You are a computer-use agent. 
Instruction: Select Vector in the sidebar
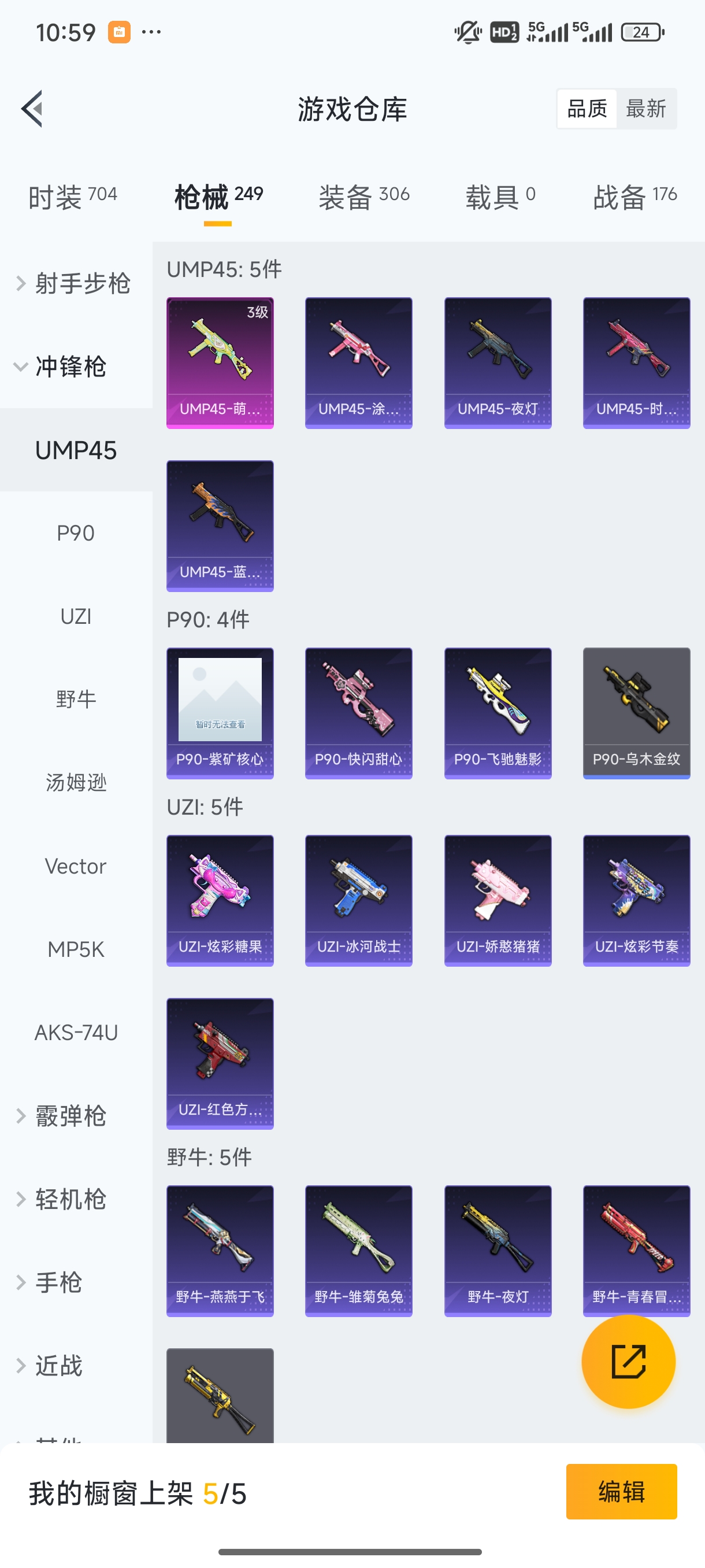(x=76, y=866)
